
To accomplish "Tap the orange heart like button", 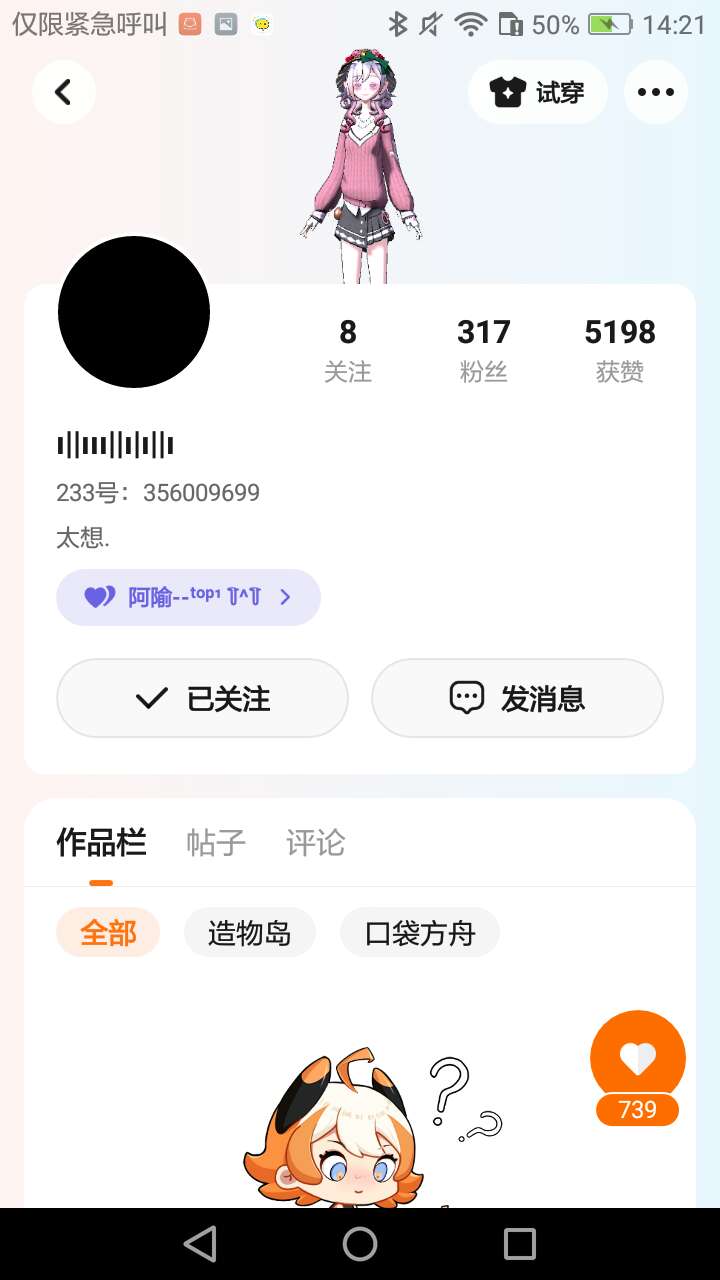I will pos(638,1058).
